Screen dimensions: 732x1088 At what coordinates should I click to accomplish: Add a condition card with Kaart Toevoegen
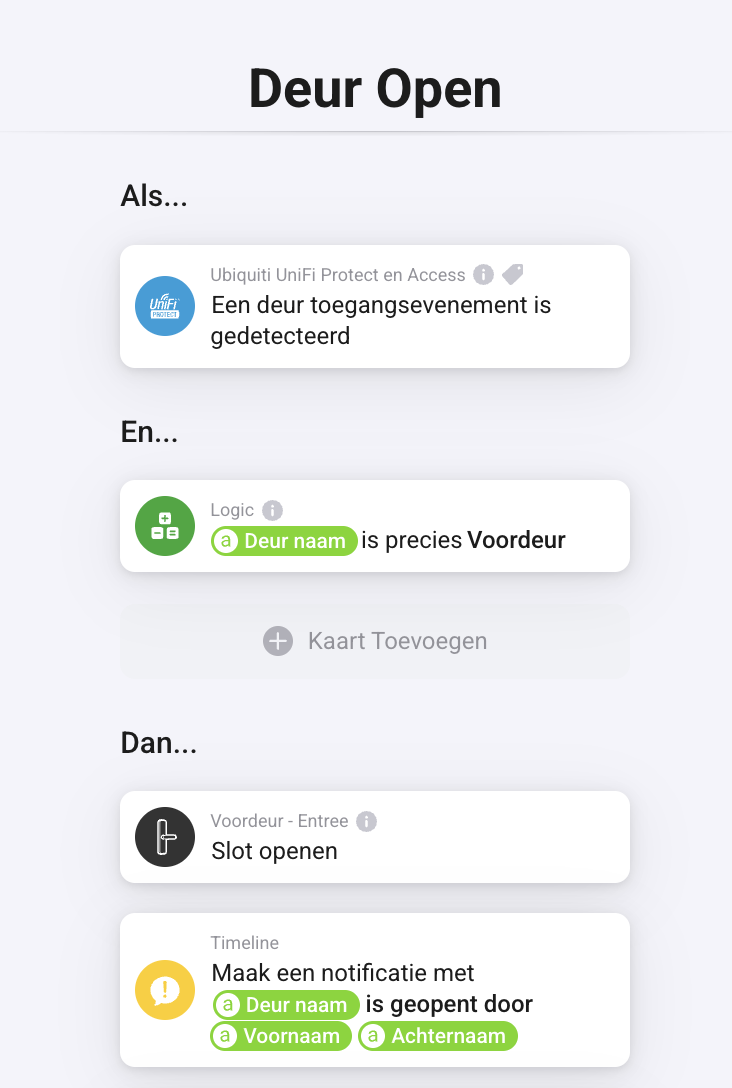(375, 641)
